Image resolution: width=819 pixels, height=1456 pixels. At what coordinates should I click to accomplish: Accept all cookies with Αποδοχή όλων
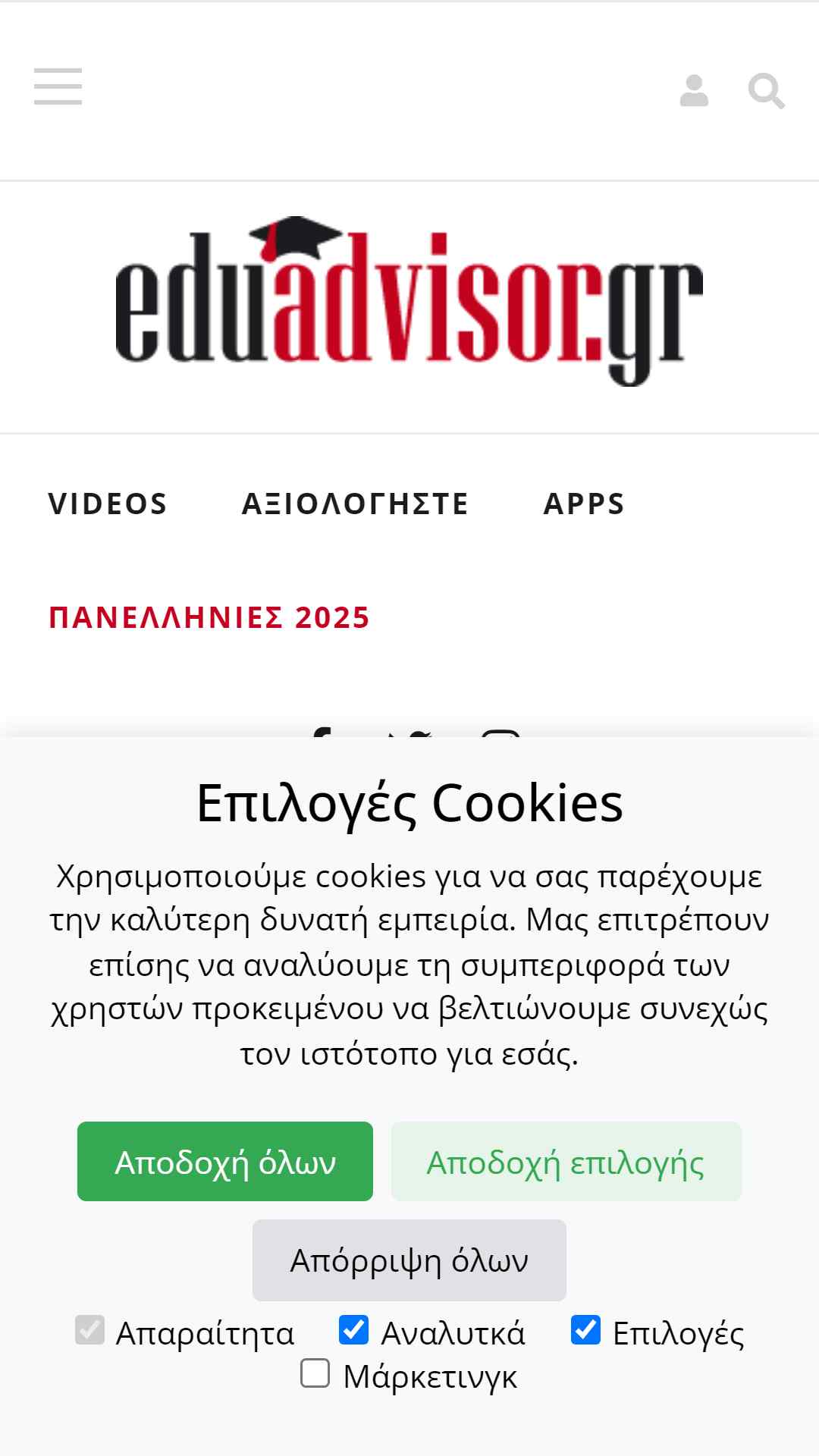225,1161
